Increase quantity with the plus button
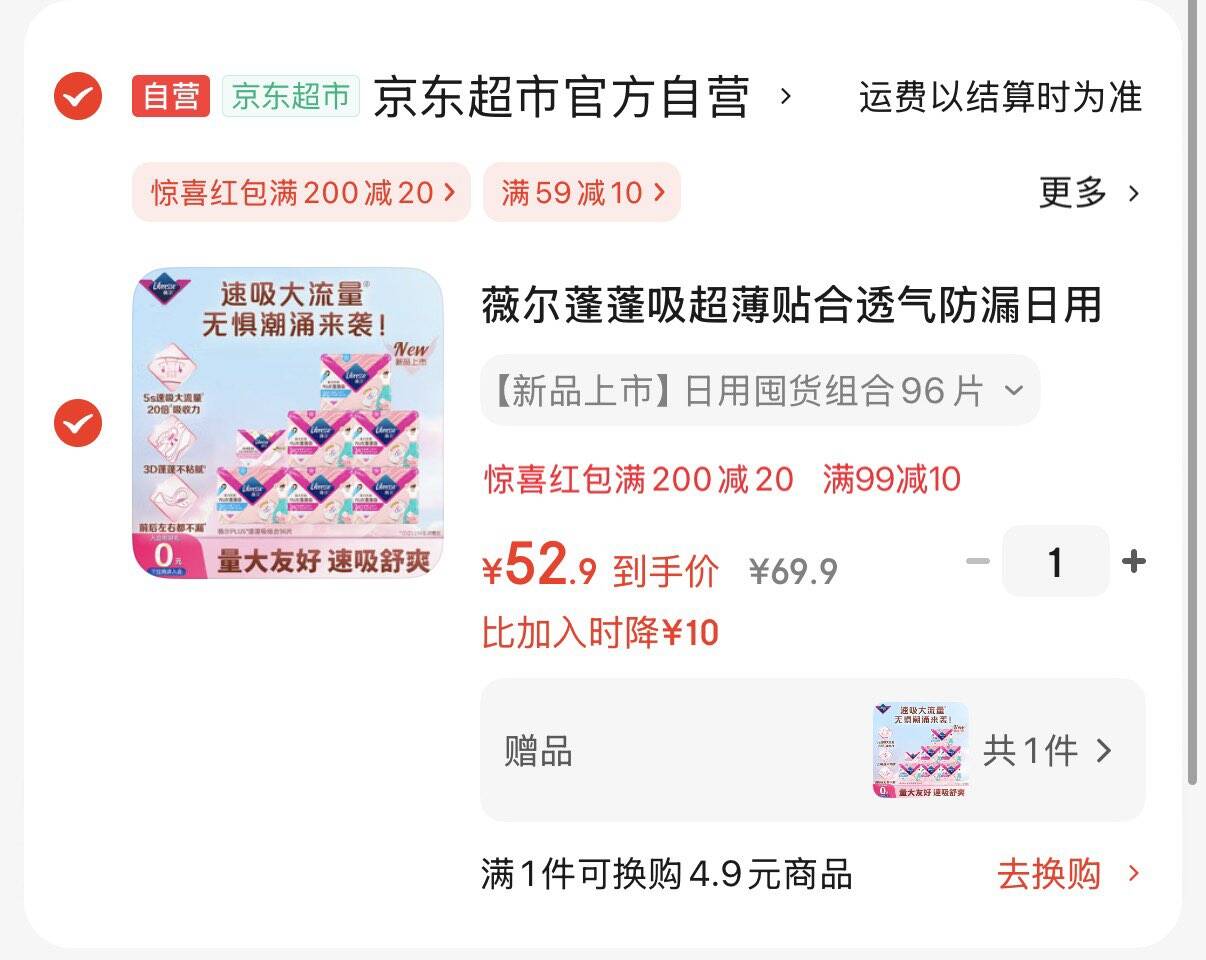Image resolution: width=1206 pixels, height=960 pixels. 1134,561
